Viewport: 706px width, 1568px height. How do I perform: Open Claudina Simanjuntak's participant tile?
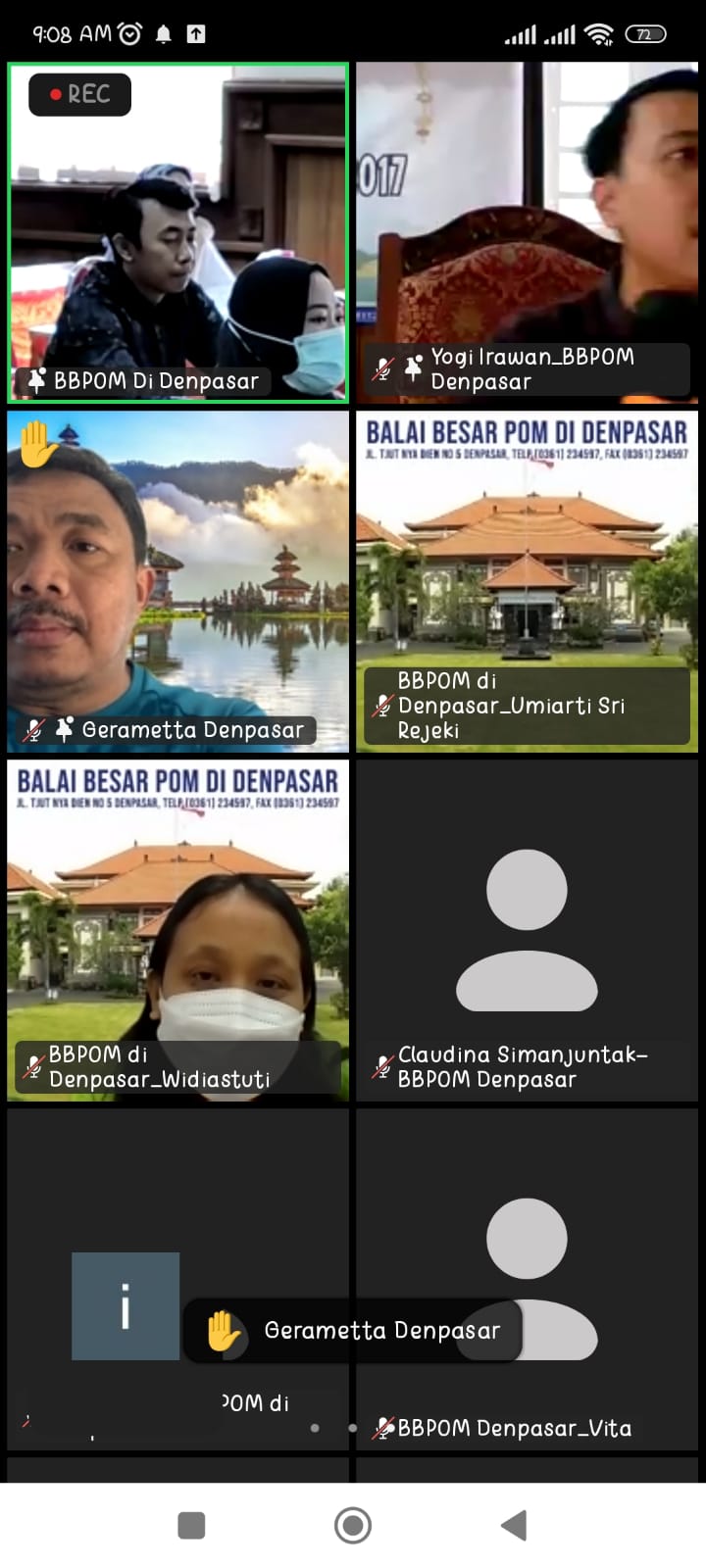coord(527,929)
